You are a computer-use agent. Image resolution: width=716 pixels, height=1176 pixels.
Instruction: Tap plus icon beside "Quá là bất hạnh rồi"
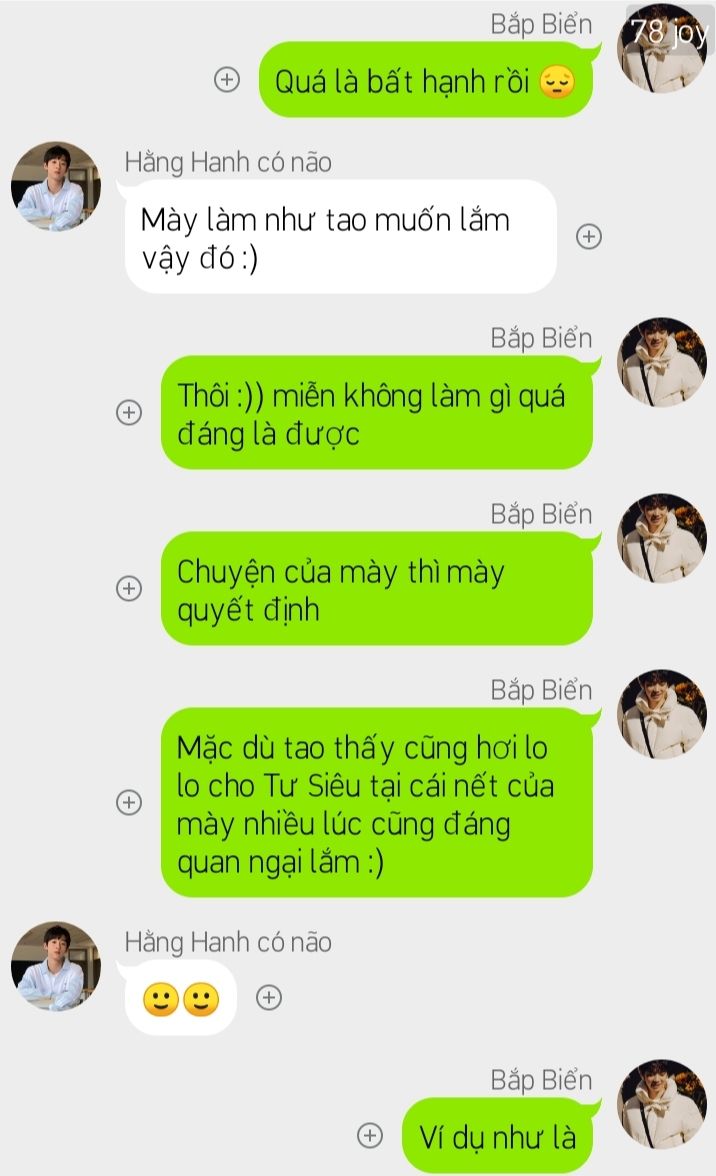(x=228, y=80)
